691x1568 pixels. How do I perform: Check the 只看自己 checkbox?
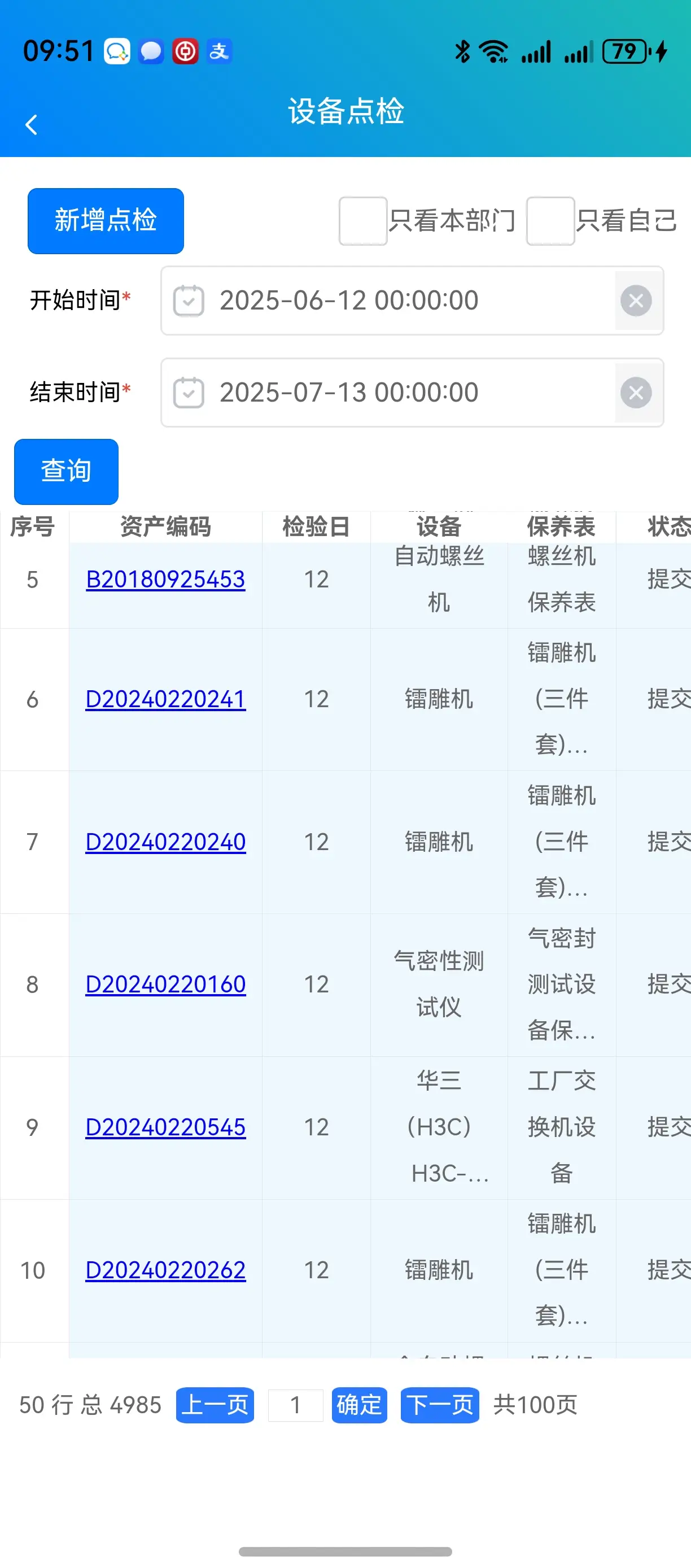tap(550, 221)
